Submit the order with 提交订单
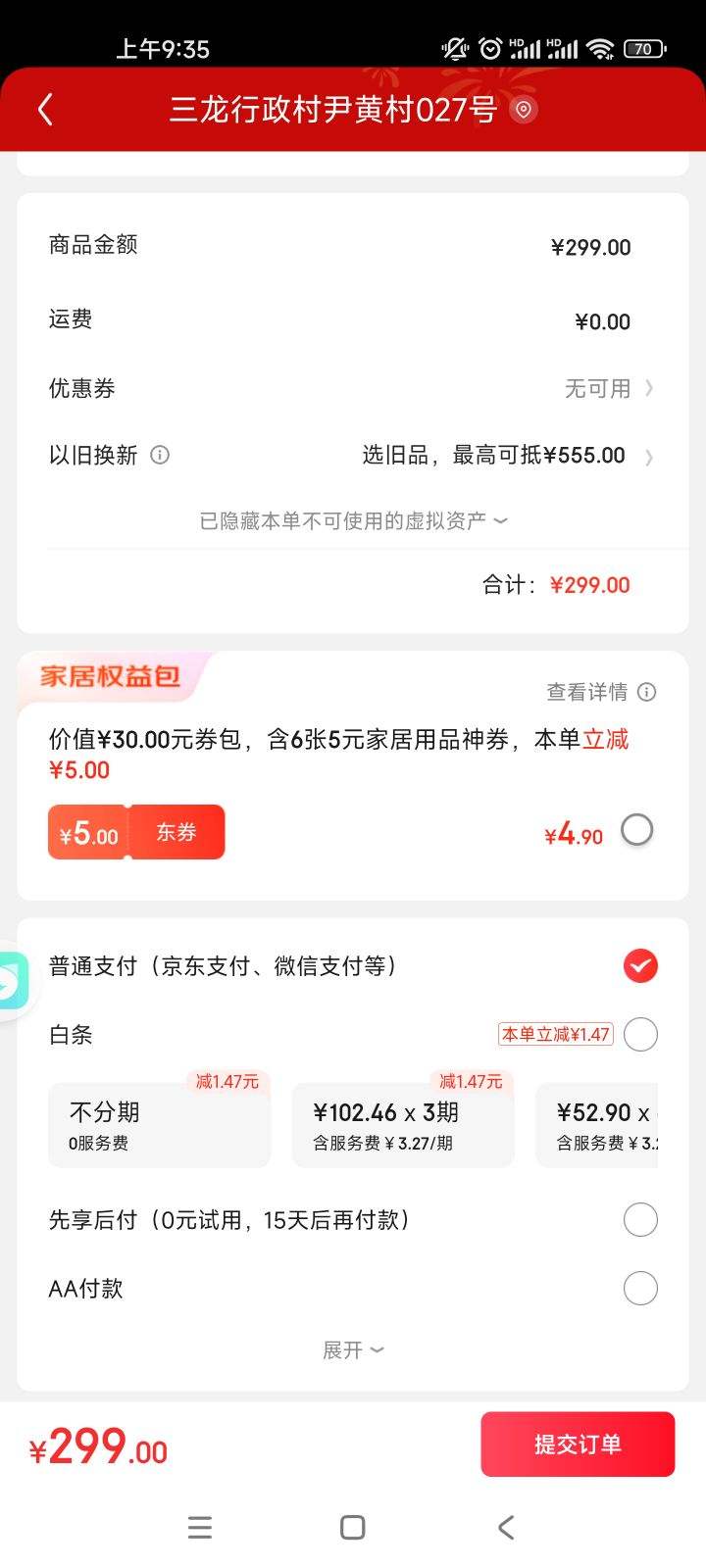This screenshot has width=706, height=1568. click(x=578, y=1445)
